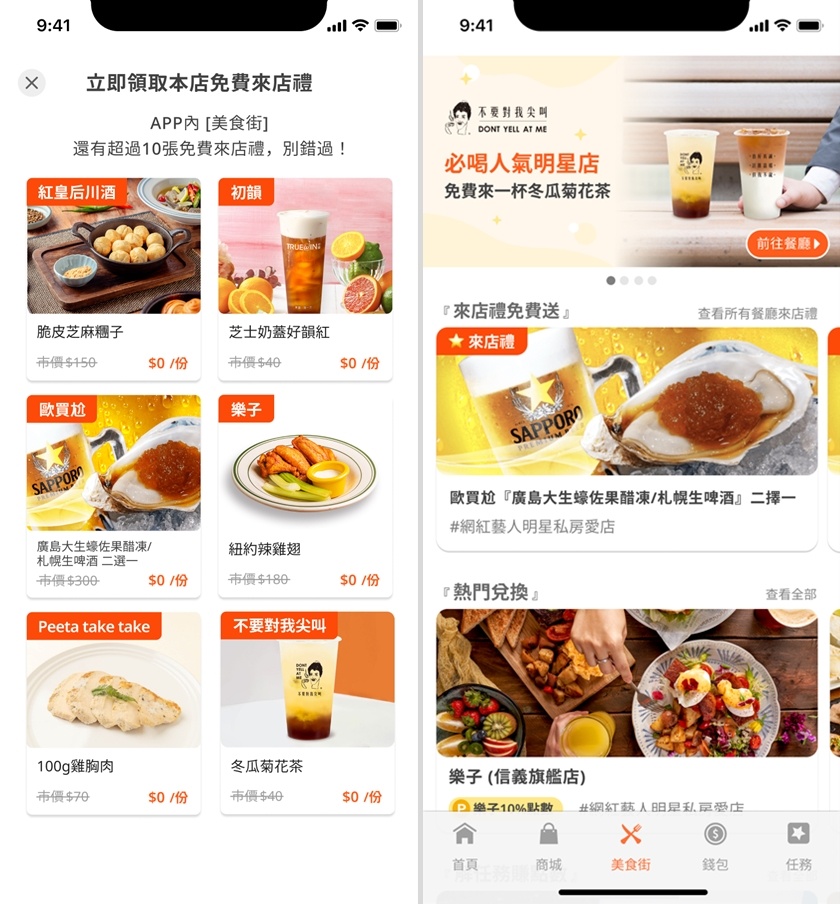The height and width of the screenshot is (904, 840).
Task: Select the 歐買尬 oyster or beer gift card
Action: pos(113,495)
